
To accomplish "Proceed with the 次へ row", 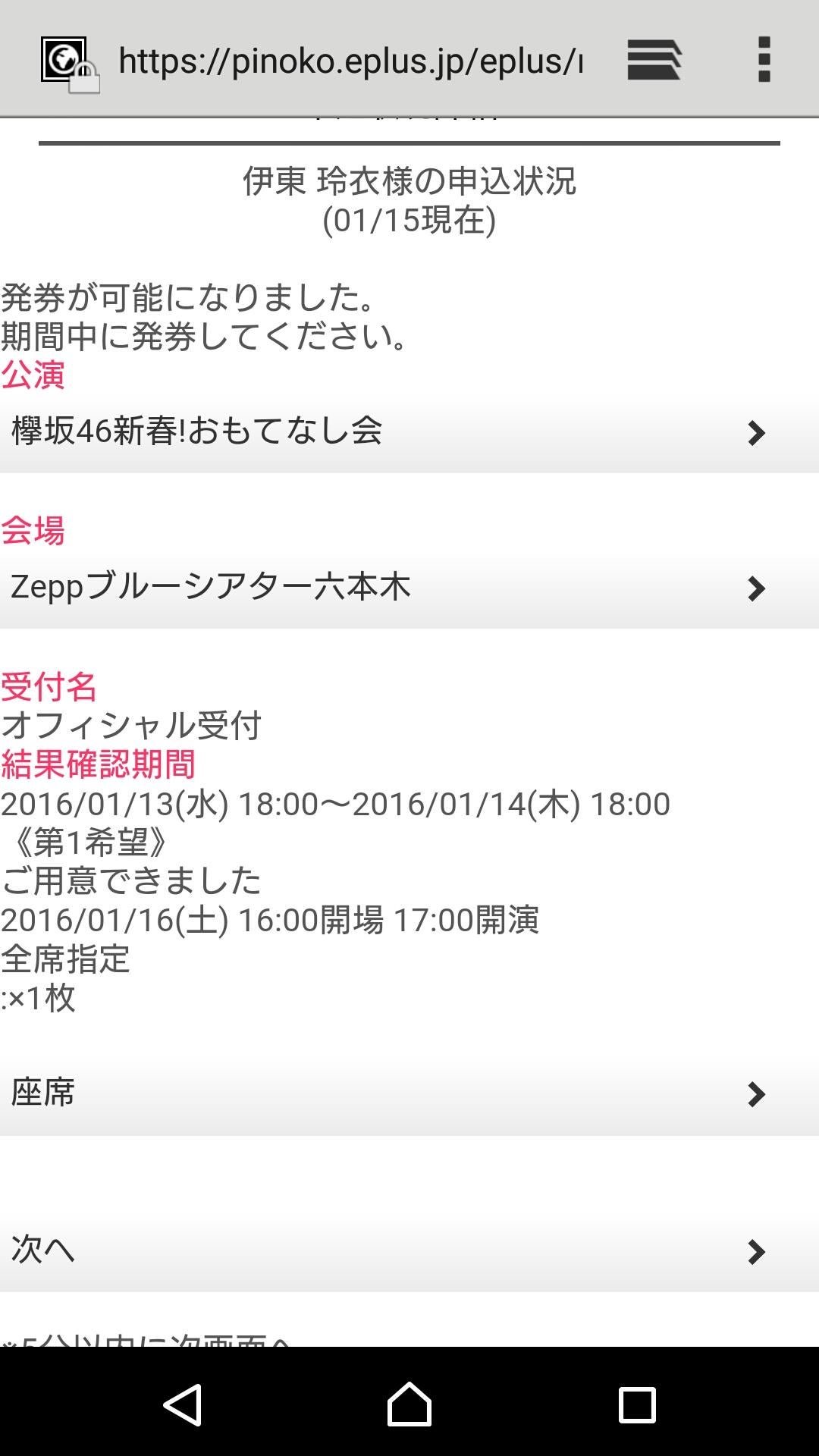I will (x=409, y=1250).
